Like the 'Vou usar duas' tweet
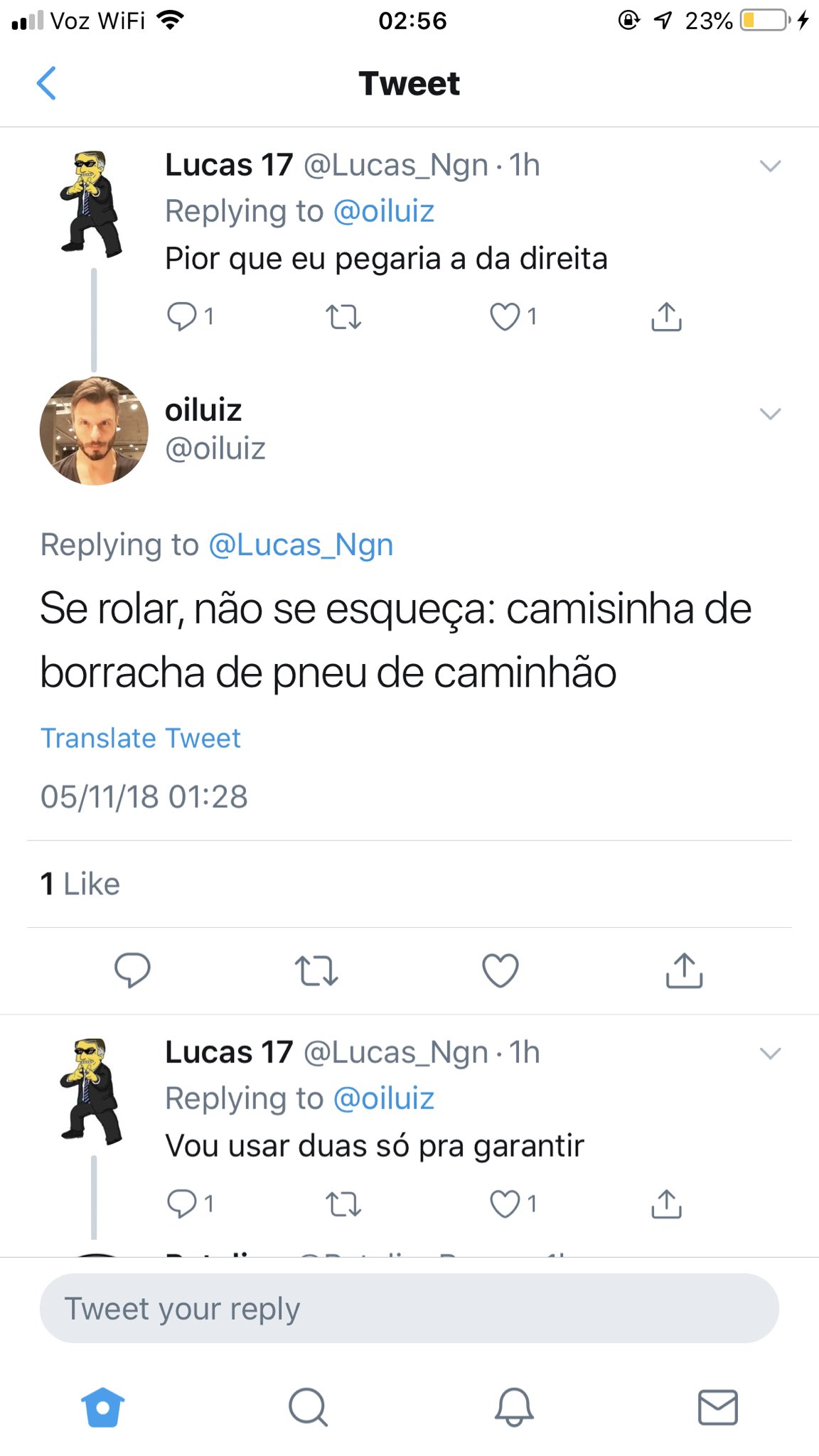 (505, 1204)
